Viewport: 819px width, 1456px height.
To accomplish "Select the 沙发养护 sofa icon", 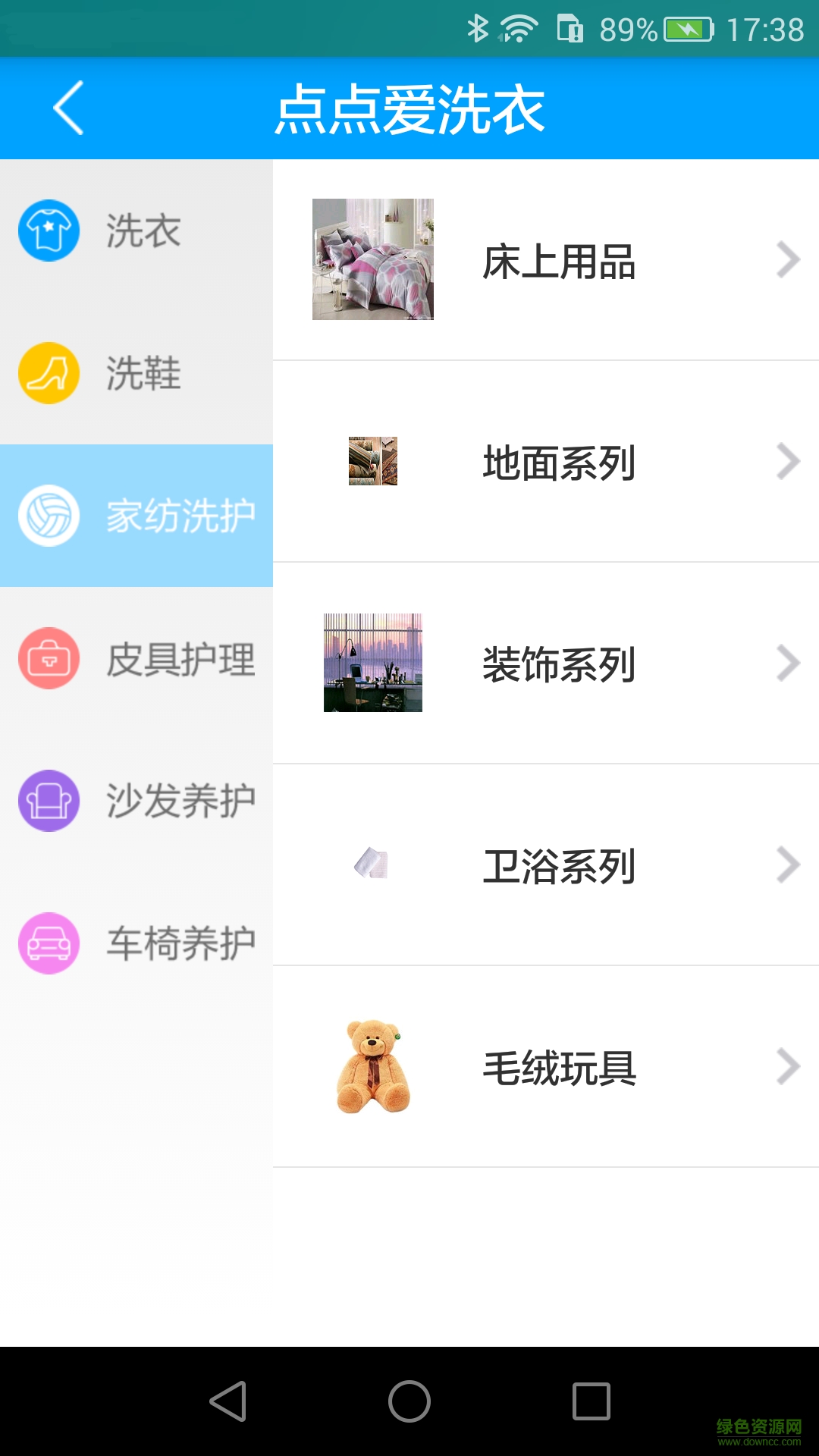I will point(49,800).
